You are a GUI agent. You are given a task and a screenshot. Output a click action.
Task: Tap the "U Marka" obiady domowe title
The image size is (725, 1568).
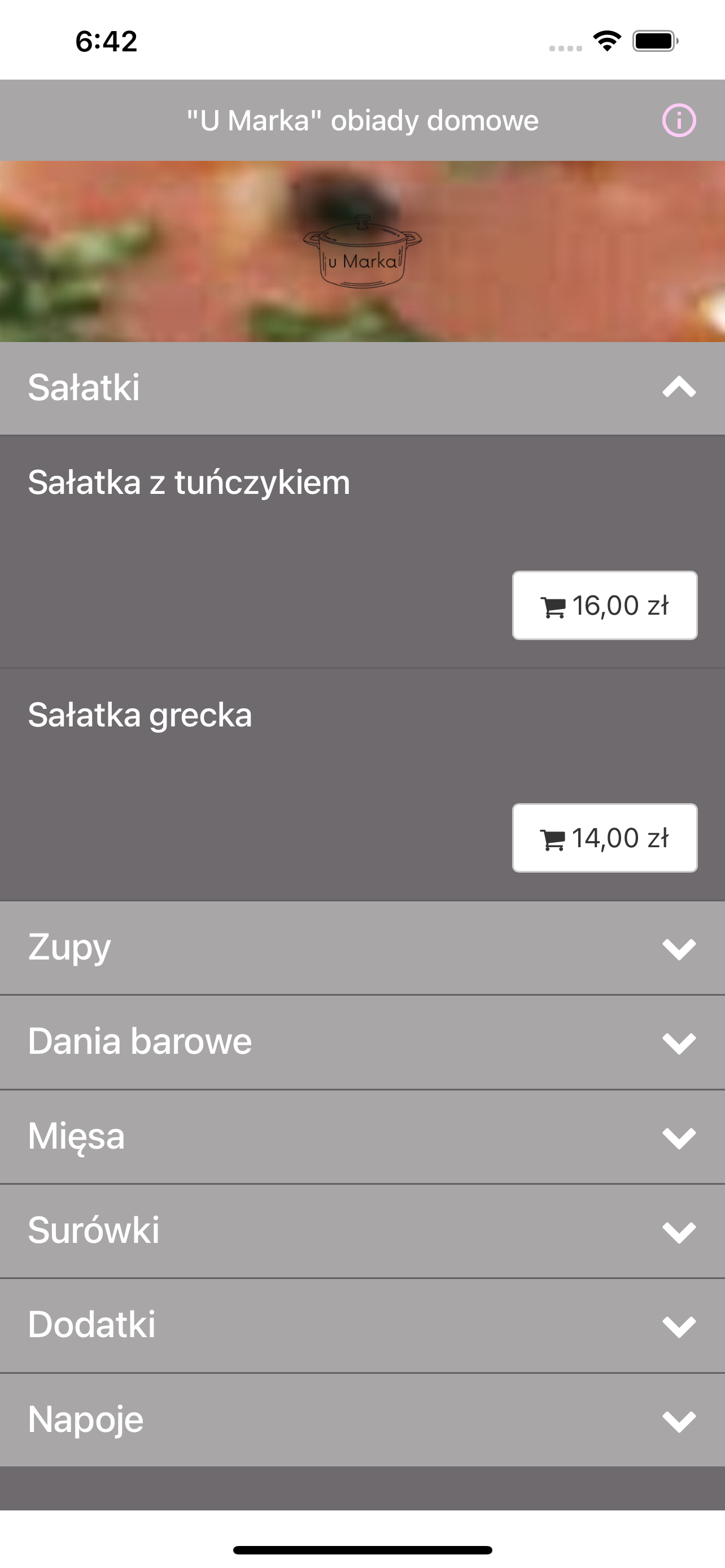[x=362, y=120]
